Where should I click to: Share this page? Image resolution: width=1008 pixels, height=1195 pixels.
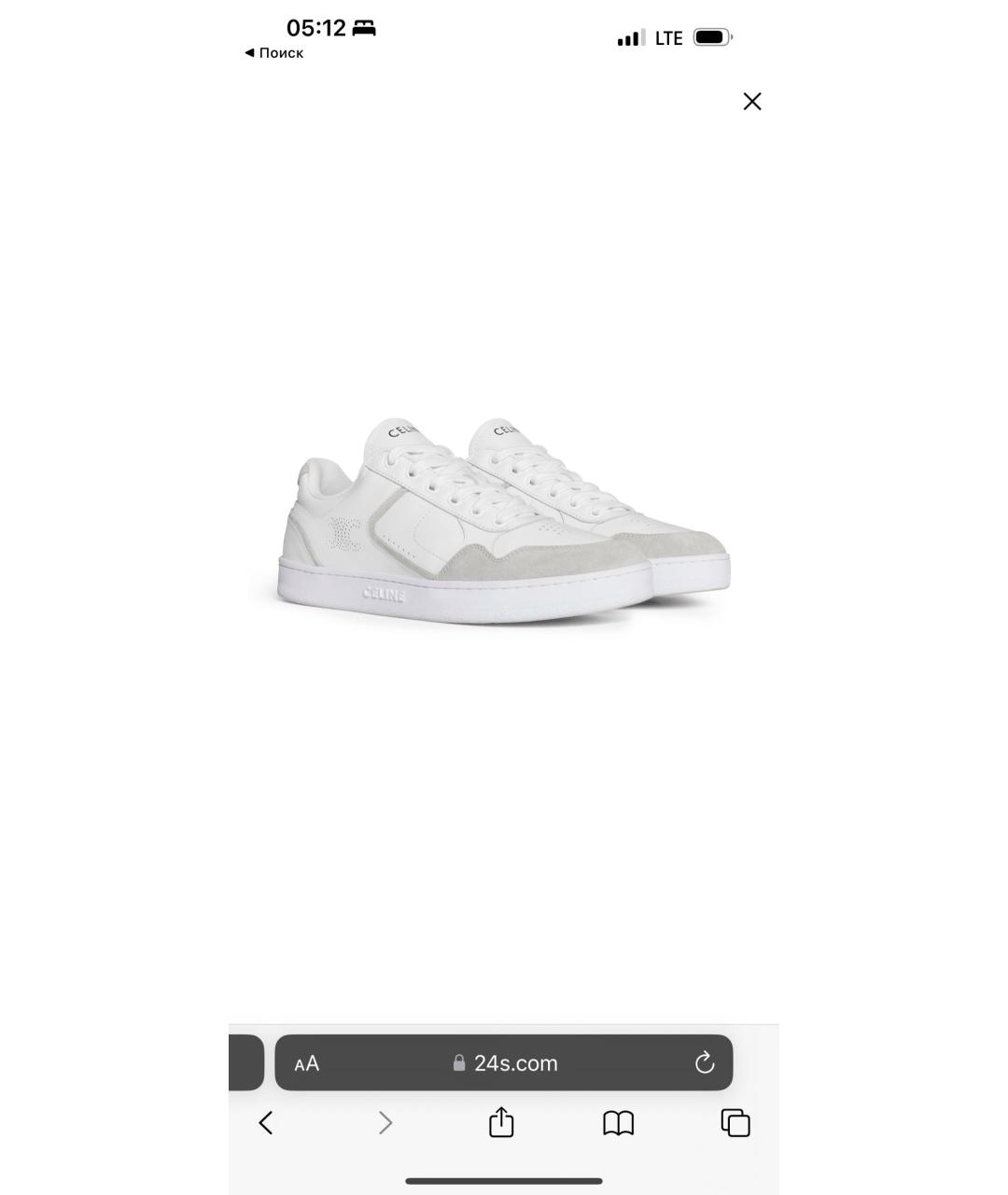tap(501, 1122)
